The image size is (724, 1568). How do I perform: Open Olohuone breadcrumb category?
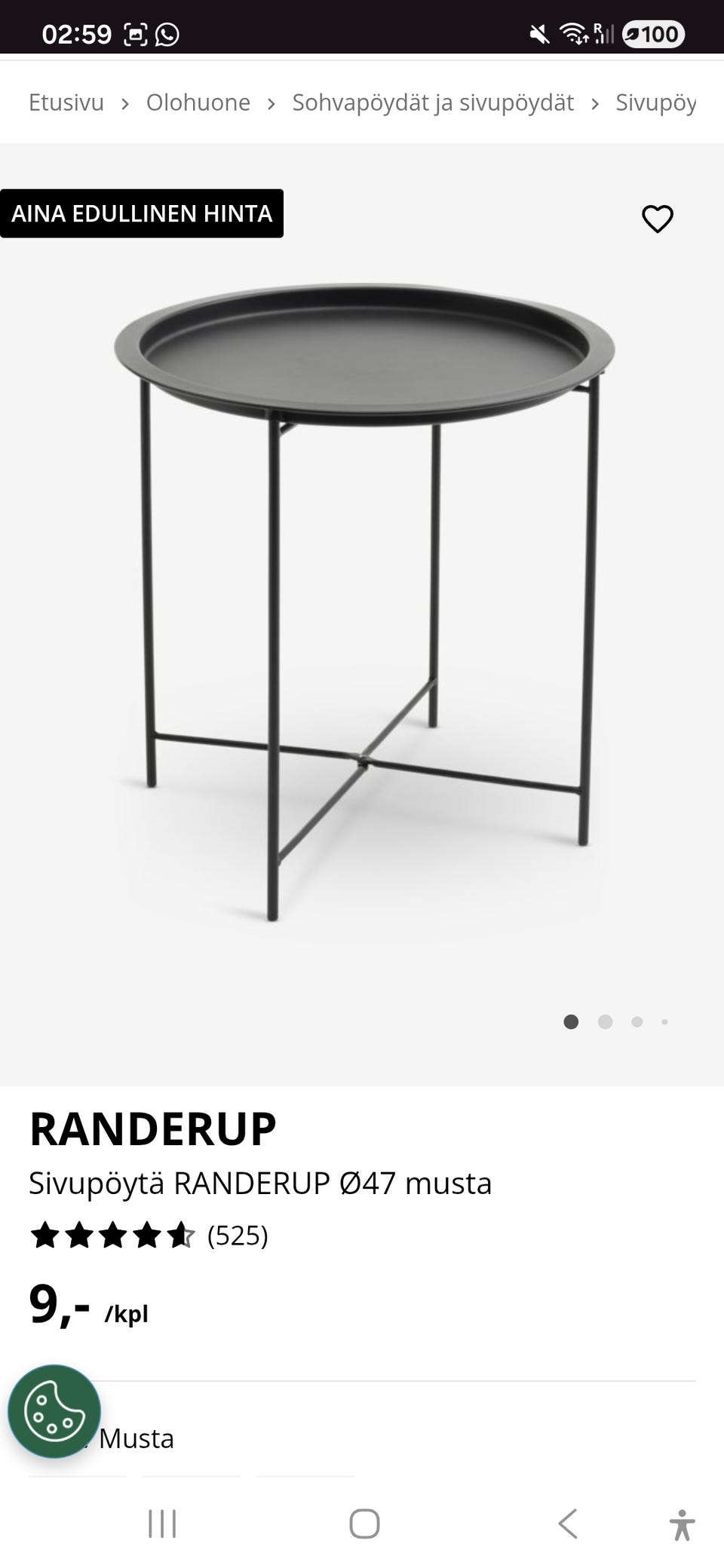198,103
